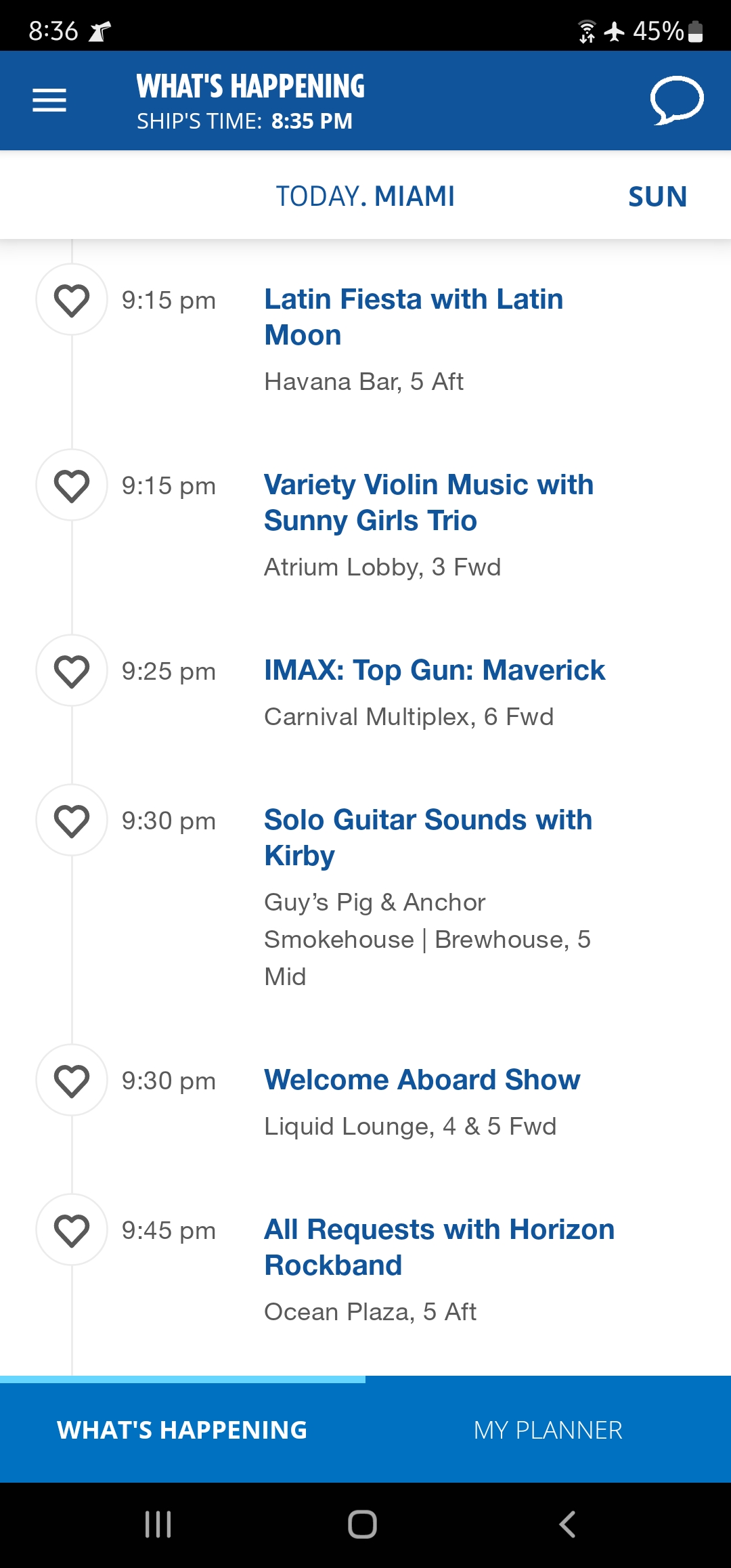731x1568 pixels.
Task: Select the What's Happening bottom tab
Action: pyautogui.click(x=183, y=1430)
